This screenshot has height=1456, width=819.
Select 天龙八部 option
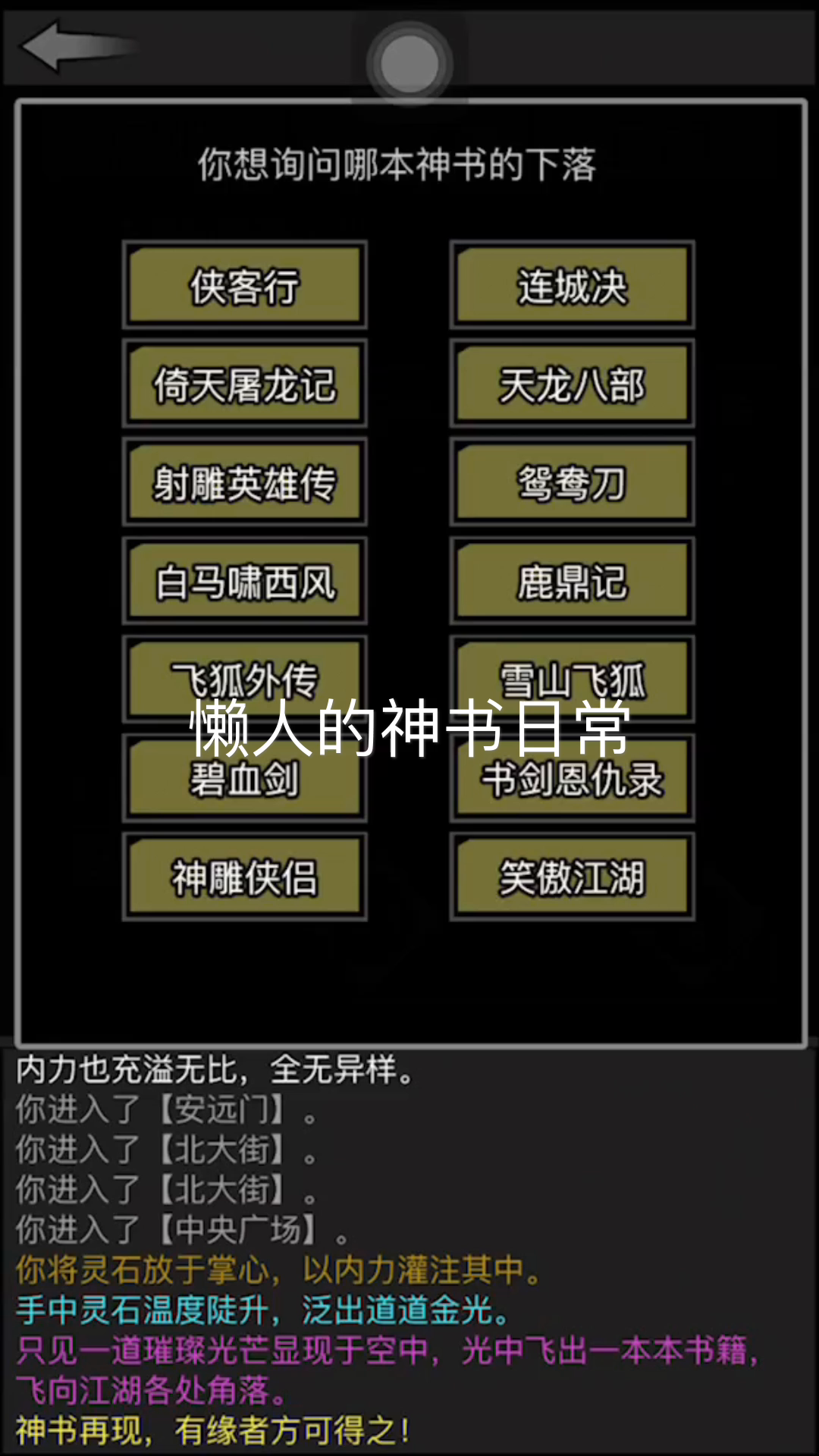572,384
